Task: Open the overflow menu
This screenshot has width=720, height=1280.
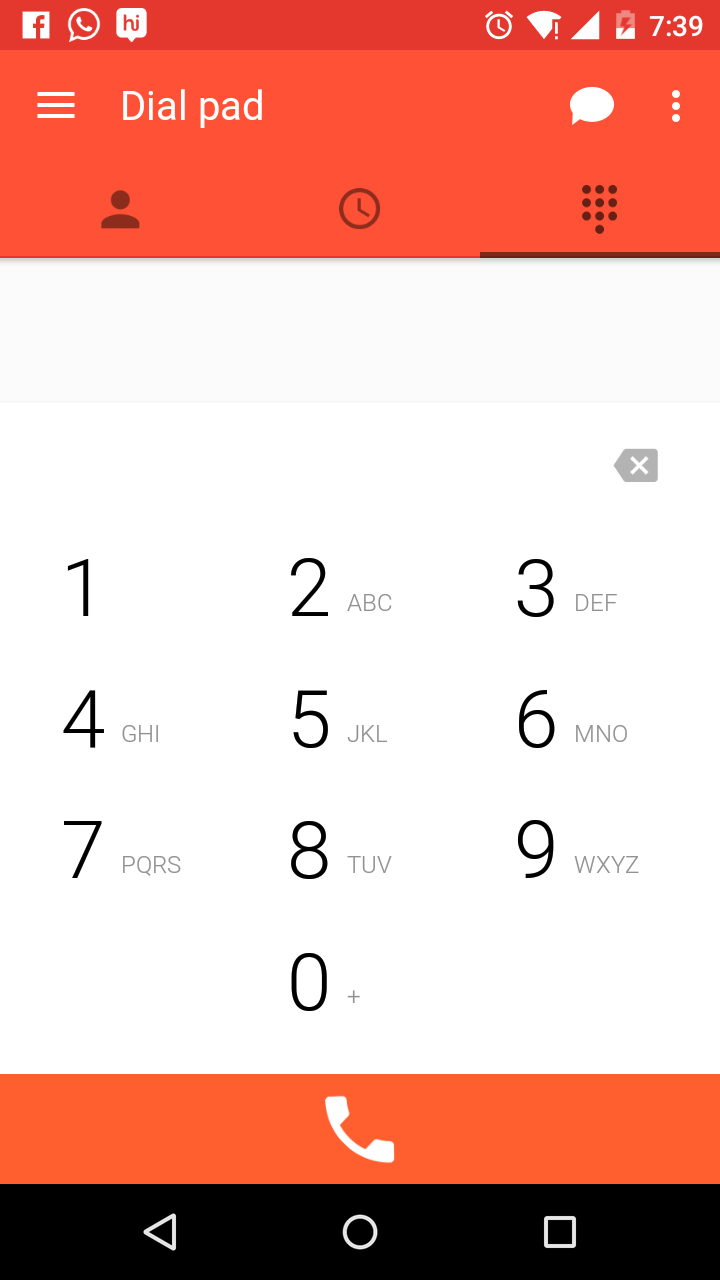Action: [x=676, y=106]
